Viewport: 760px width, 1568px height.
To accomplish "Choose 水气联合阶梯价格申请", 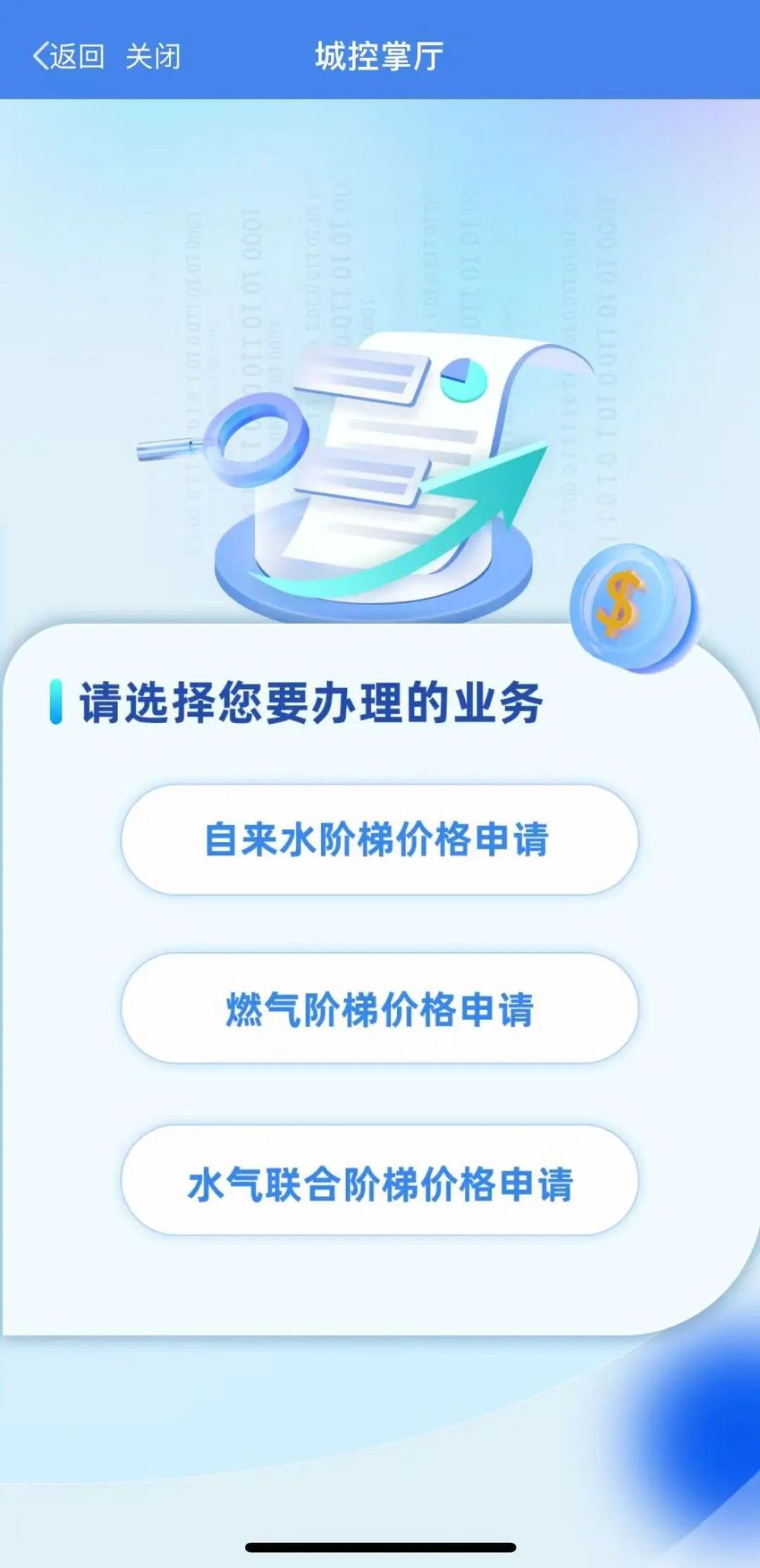I will pos(379,1184).
